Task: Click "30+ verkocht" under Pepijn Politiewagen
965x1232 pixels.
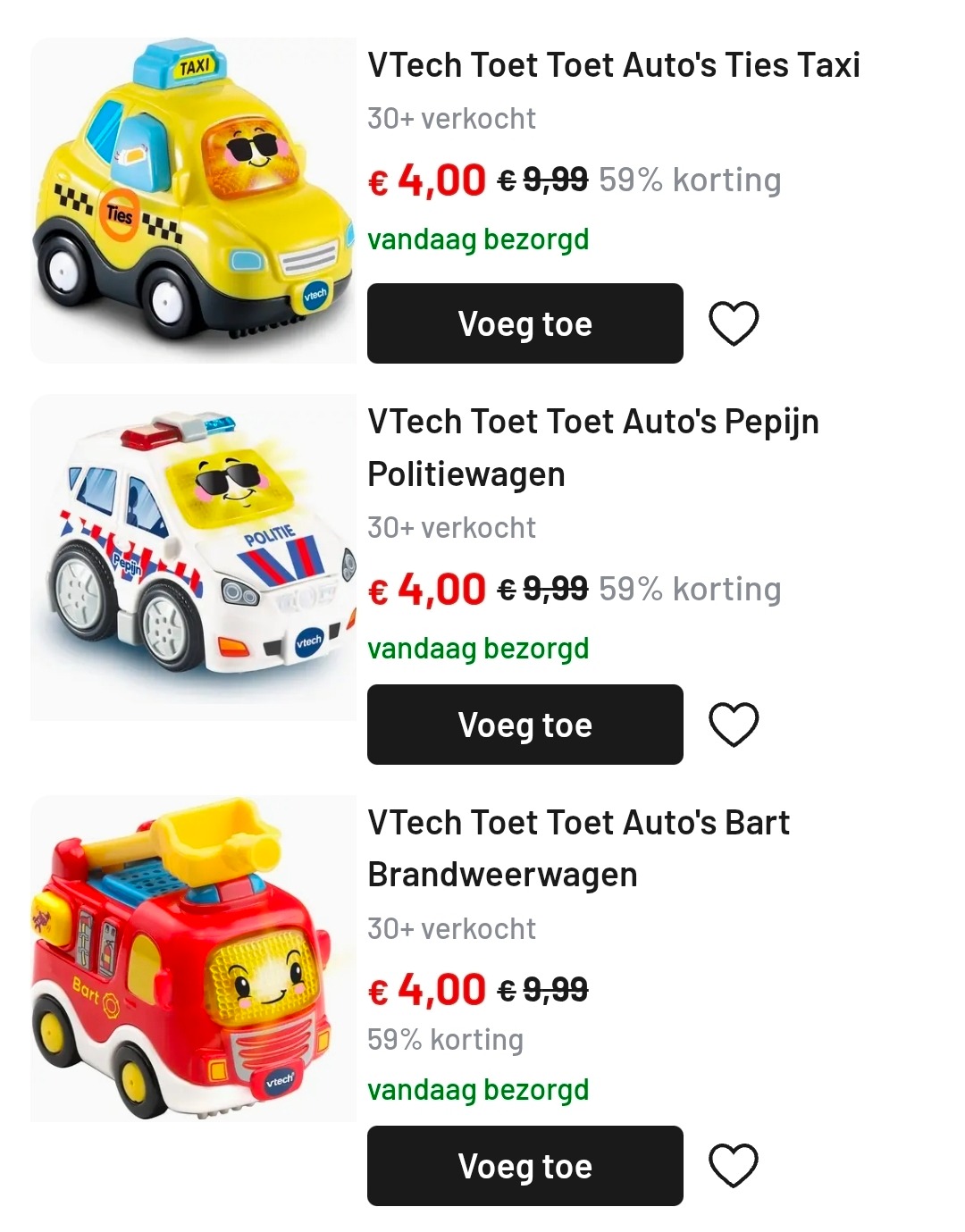Action: pyautogui.click(x=450, y=527)
